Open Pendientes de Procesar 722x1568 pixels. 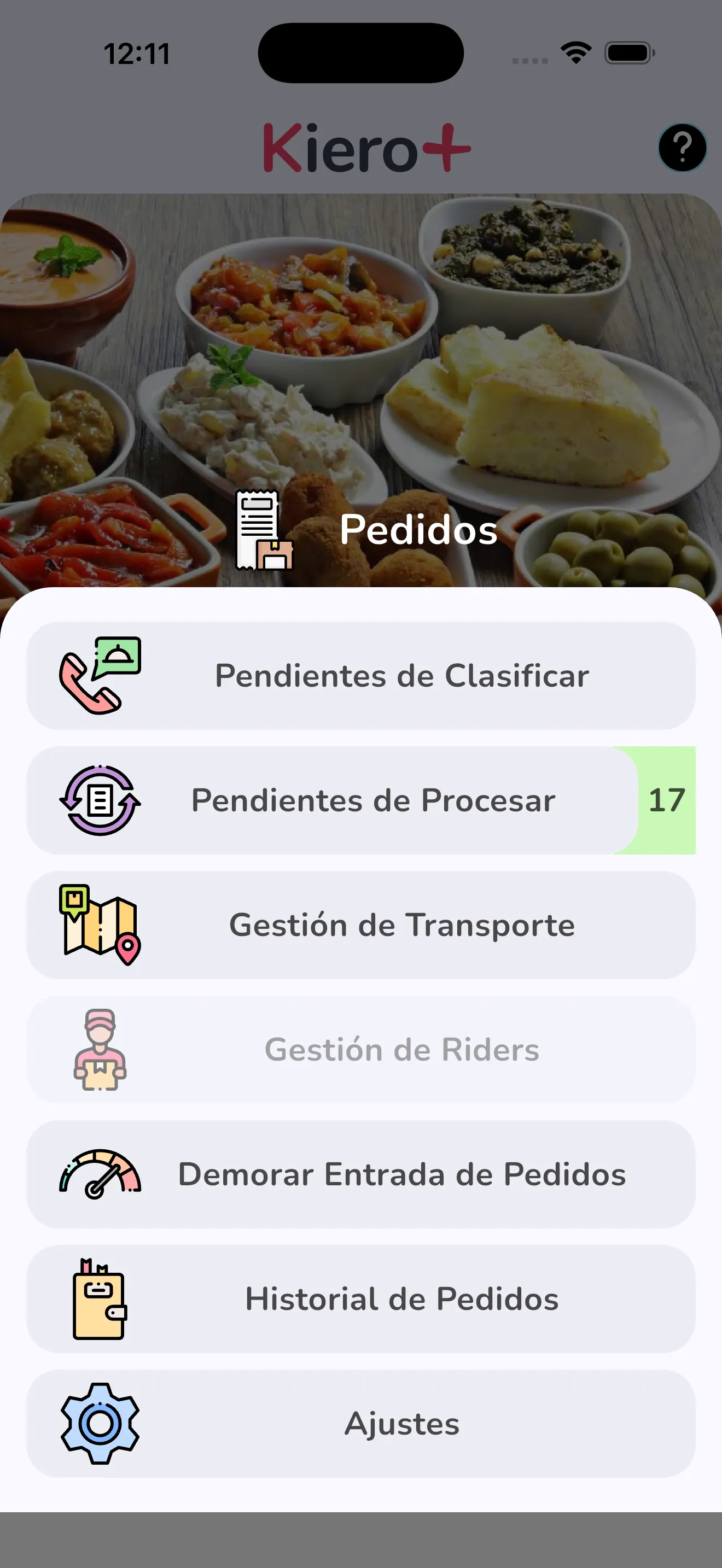pyautogui.click(x=372, y=800)
